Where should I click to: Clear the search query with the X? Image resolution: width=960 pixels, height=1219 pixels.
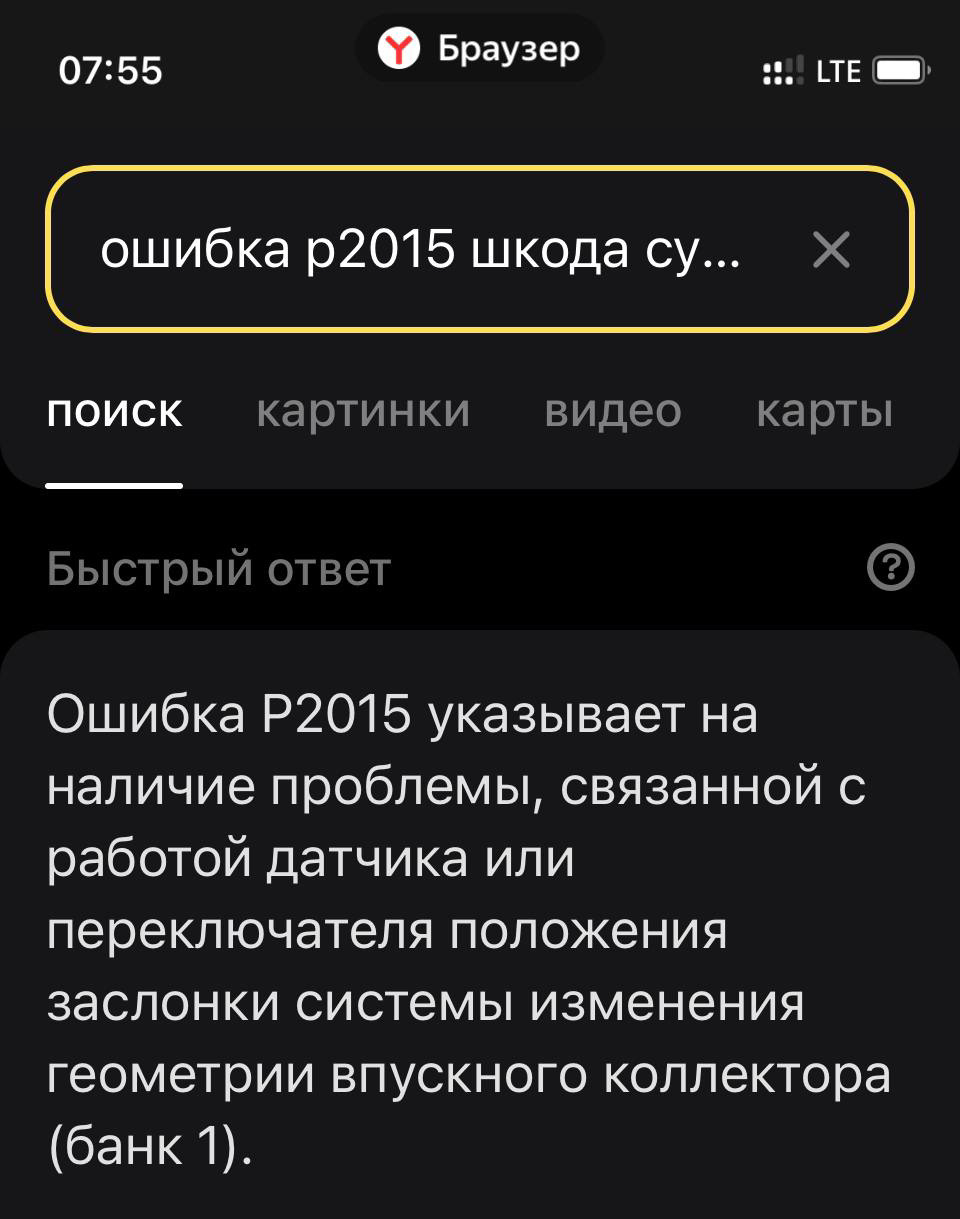831,250
